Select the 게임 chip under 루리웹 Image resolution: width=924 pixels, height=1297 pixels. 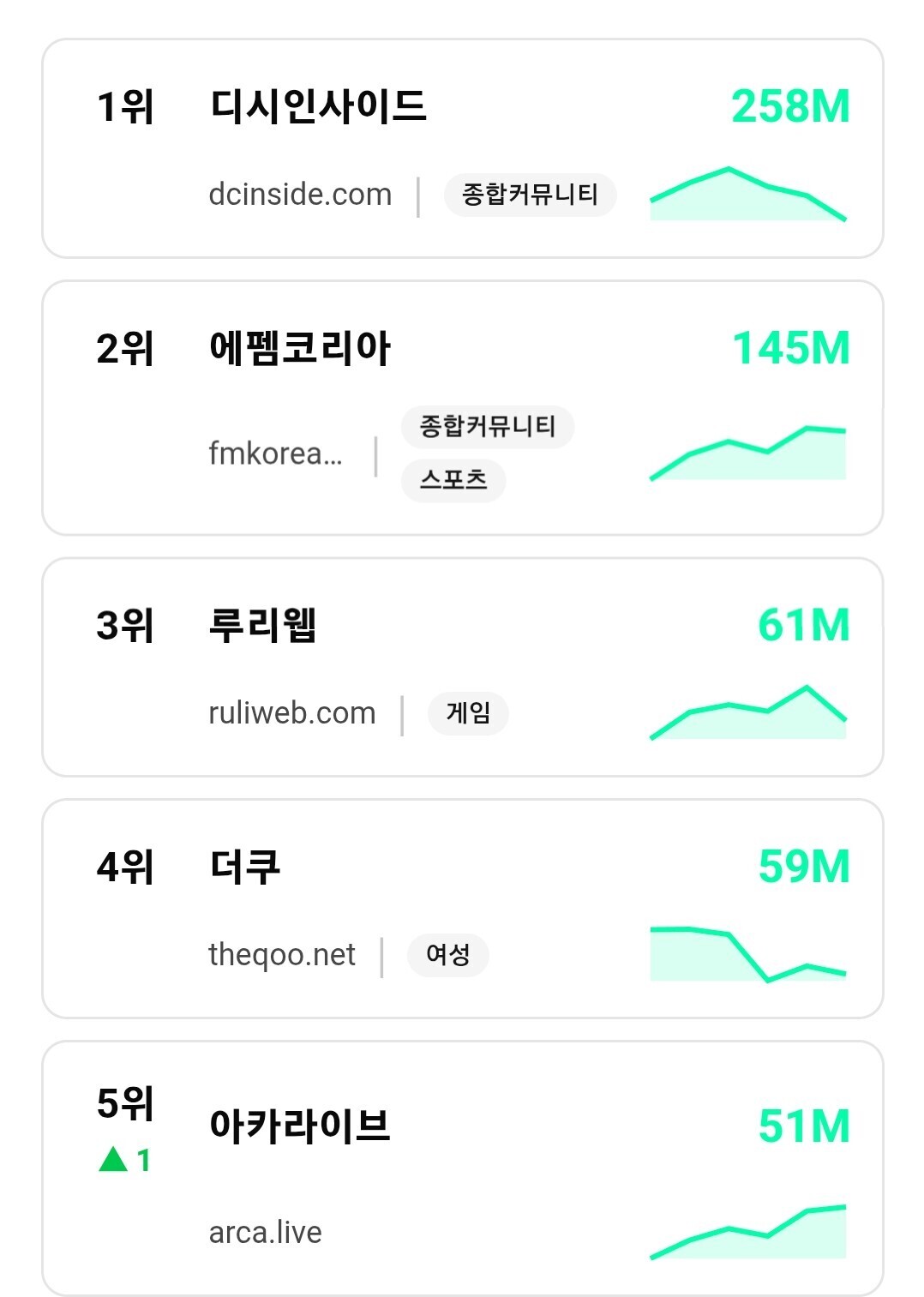coord(468,713)
